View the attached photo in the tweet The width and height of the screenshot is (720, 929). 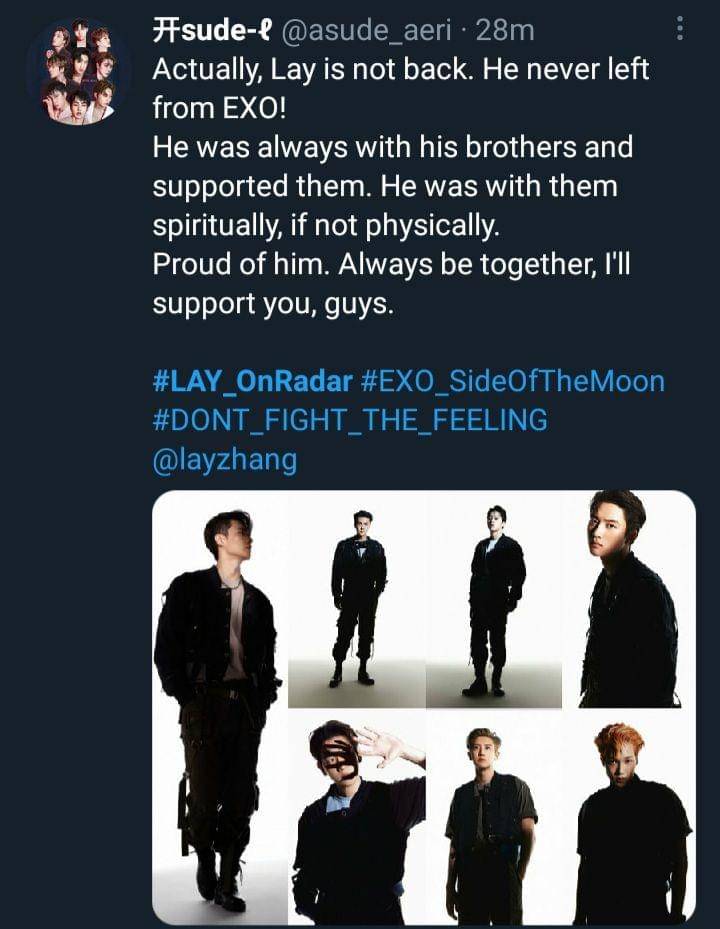[x=424, y=707]
